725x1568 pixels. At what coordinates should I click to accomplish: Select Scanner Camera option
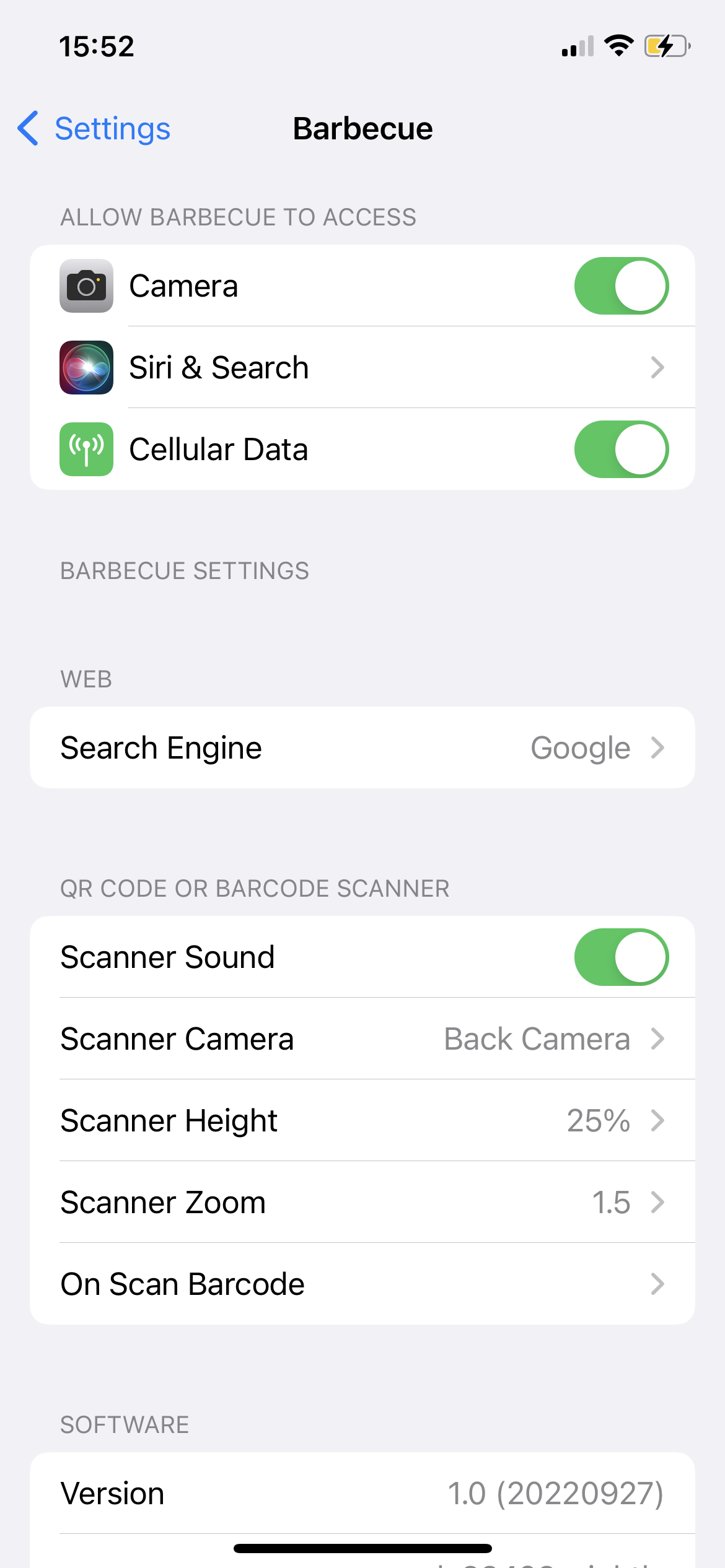[x=362, y=1039]
